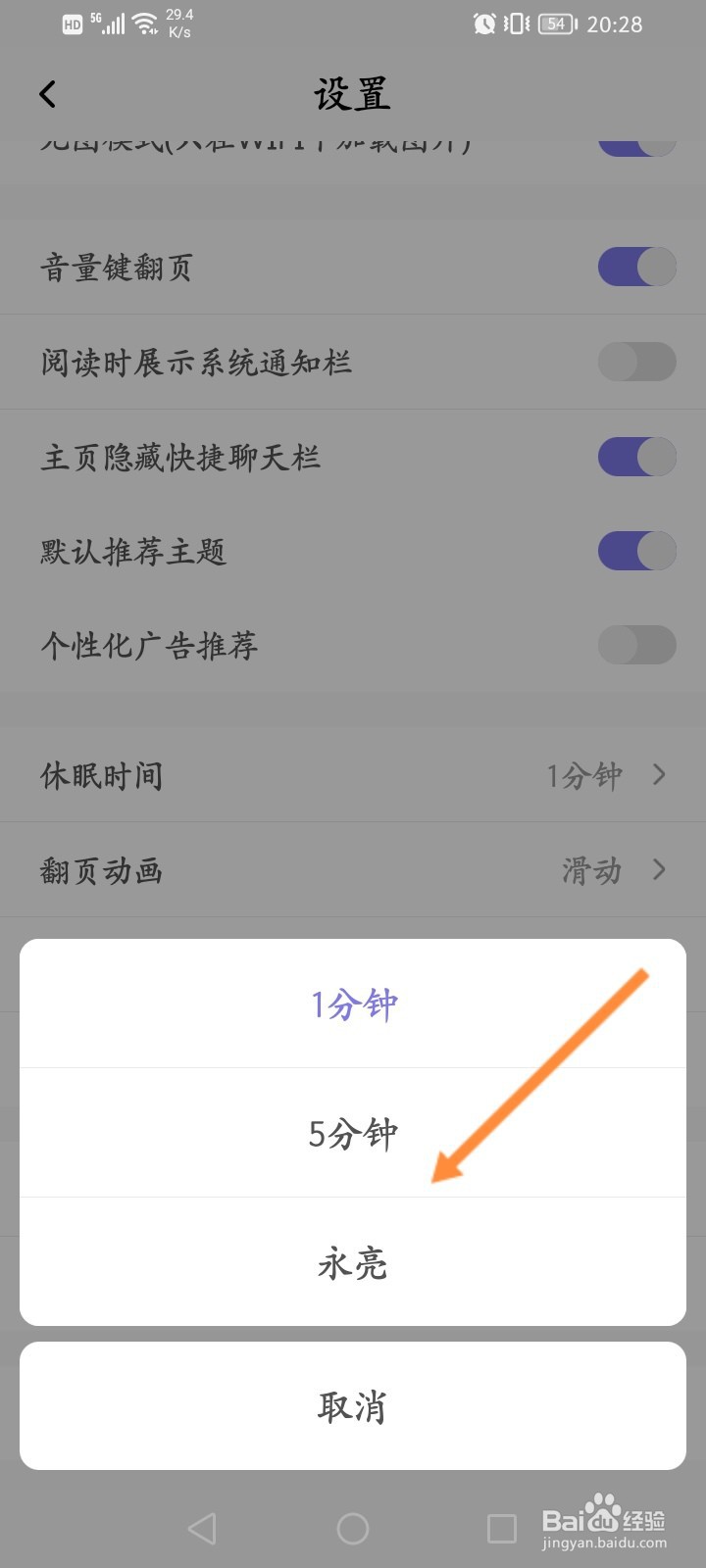Turn on 个性化广告推荐

tap(636, 646)
